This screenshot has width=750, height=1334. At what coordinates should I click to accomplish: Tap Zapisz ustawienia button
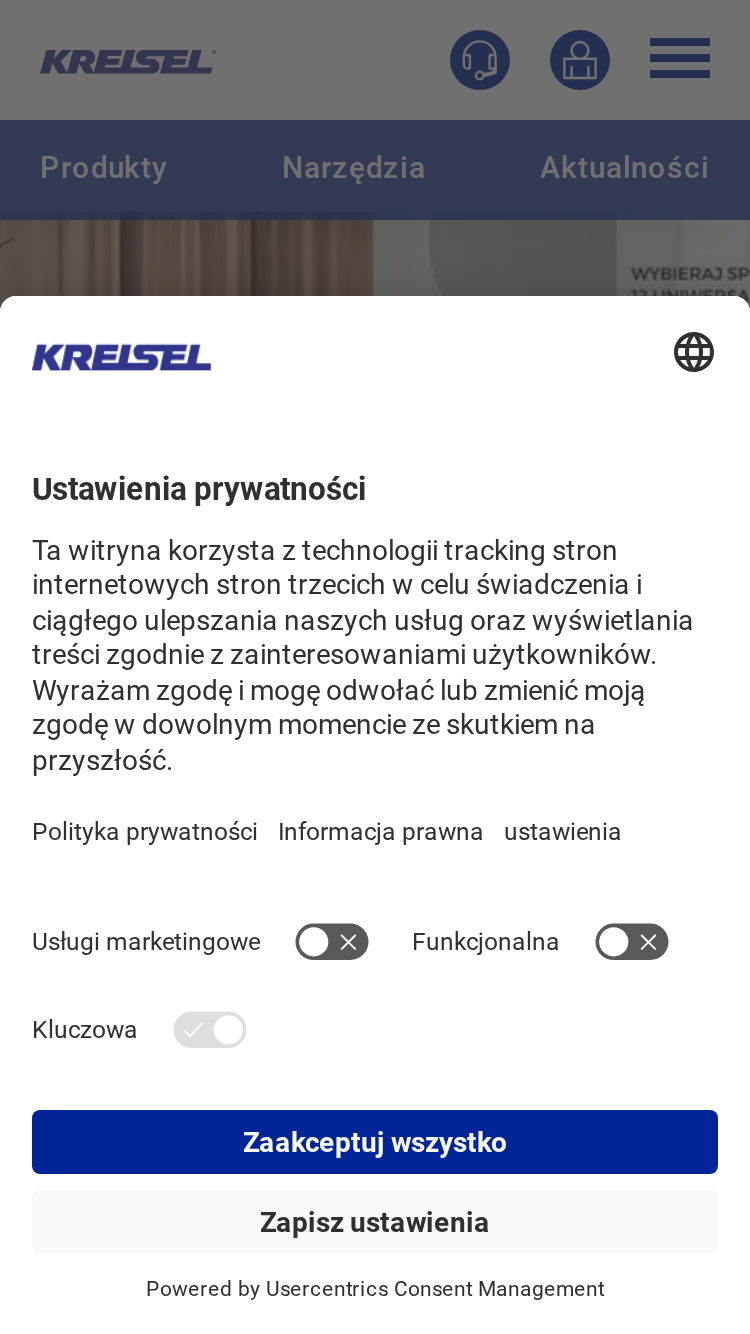375,1222
